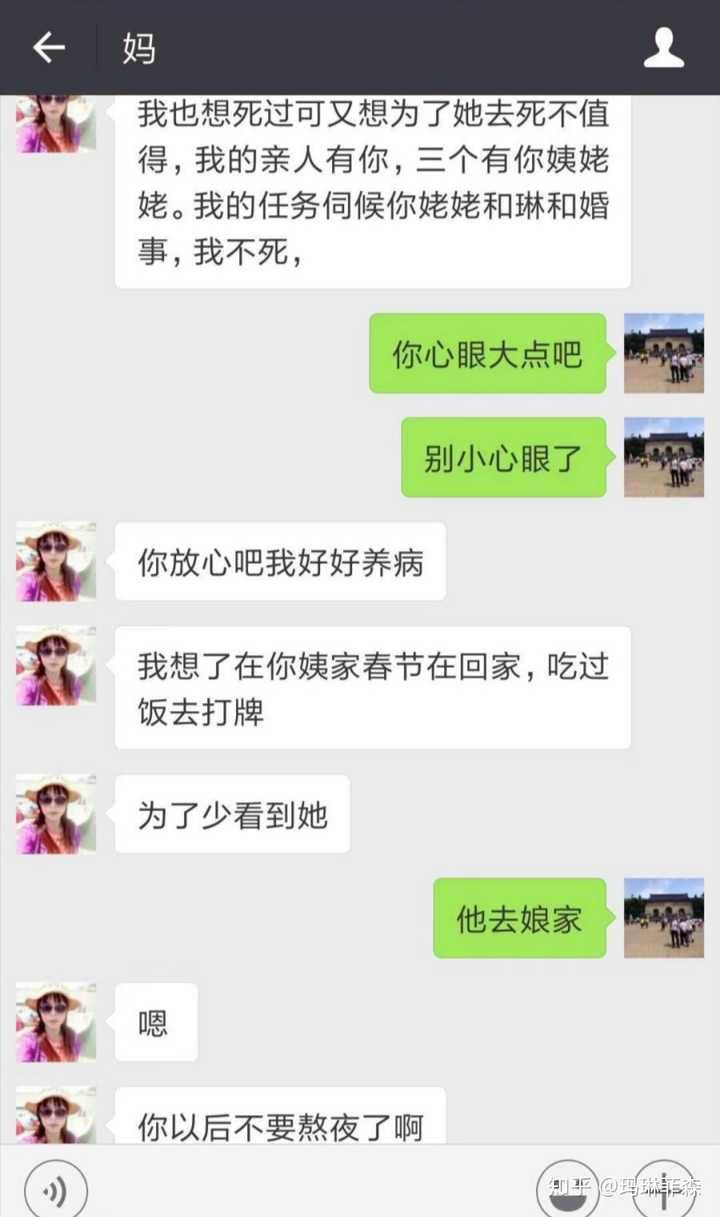This screenshot has width=720, height=1217.
Task: Open the plus attachments menu
Action: [664, 1190]
